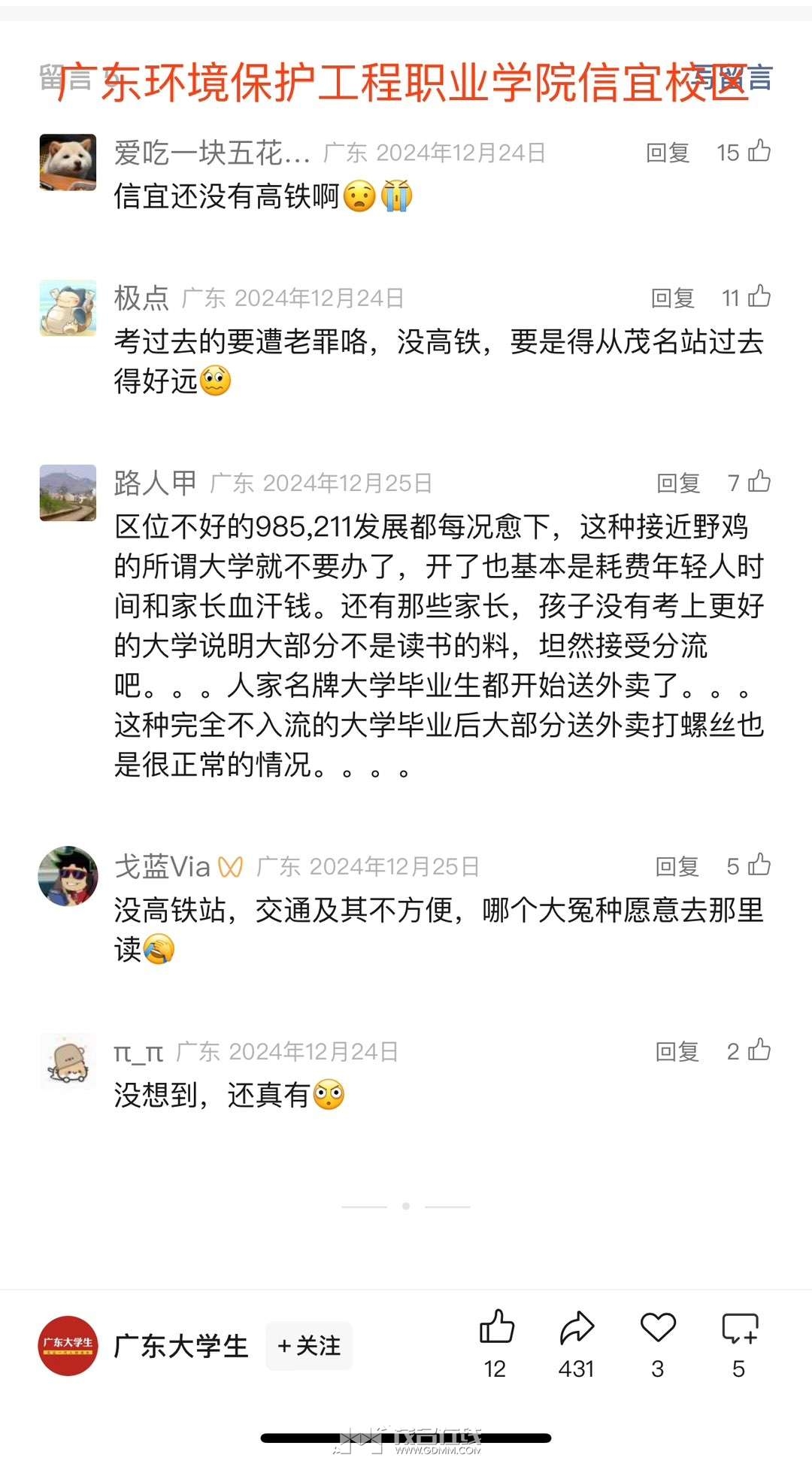Like the comment 没想到，还真有
This screenshot has height=1458, width=812.
click(x=759, y=1050)
